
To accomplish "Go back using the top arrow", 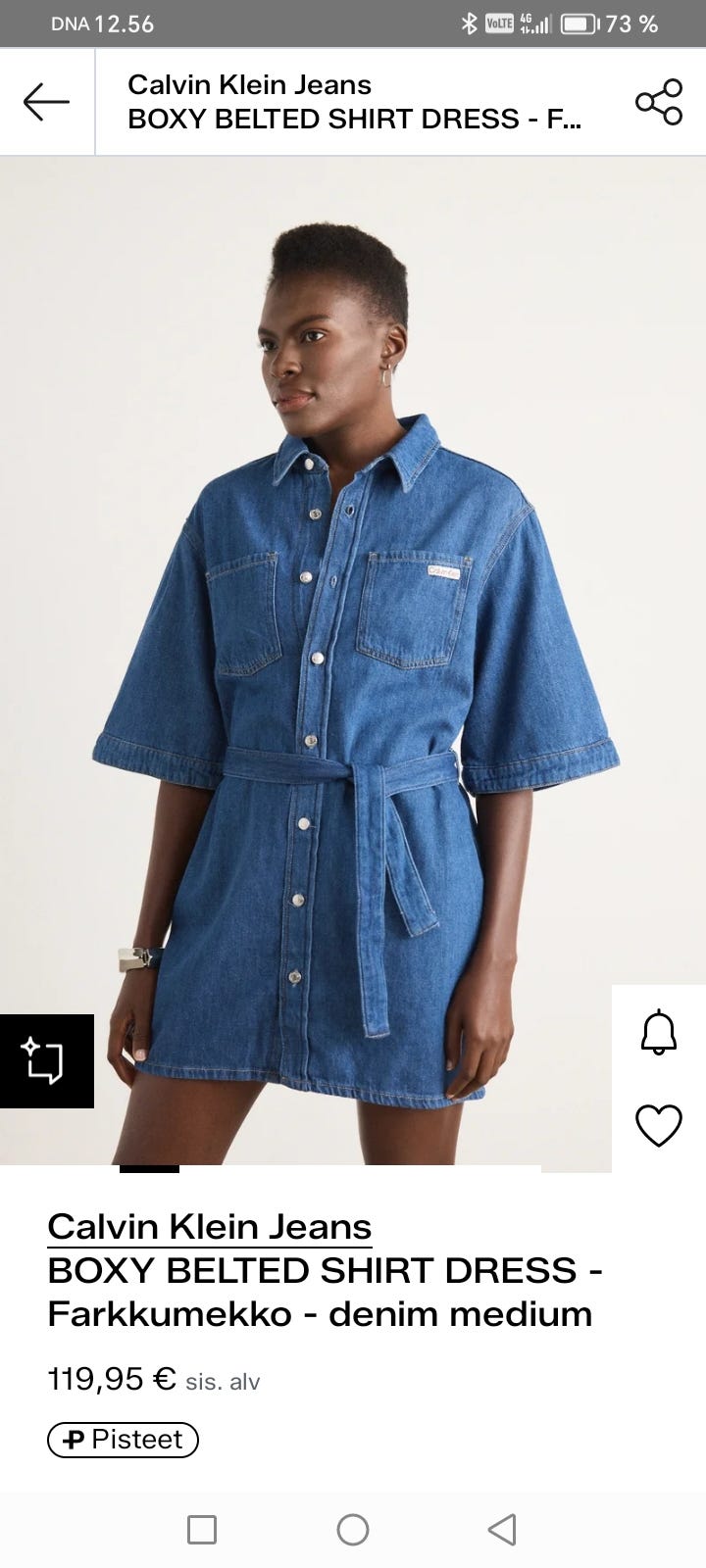I will click(x=46, y=102).
